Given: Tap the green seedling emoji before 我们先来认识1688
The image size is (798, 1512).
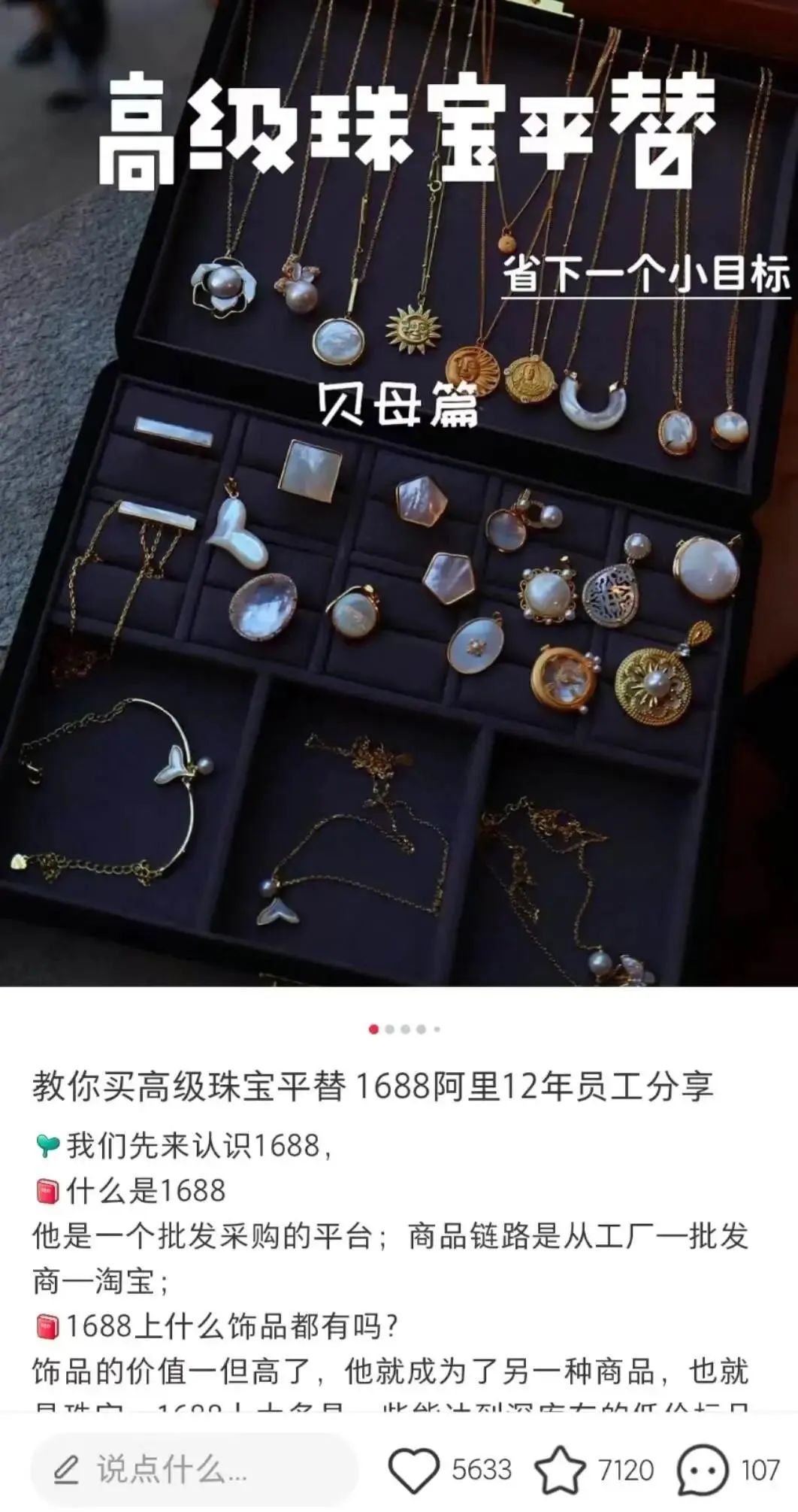Looking at the screenshot, I should [x=45, y=1140].
